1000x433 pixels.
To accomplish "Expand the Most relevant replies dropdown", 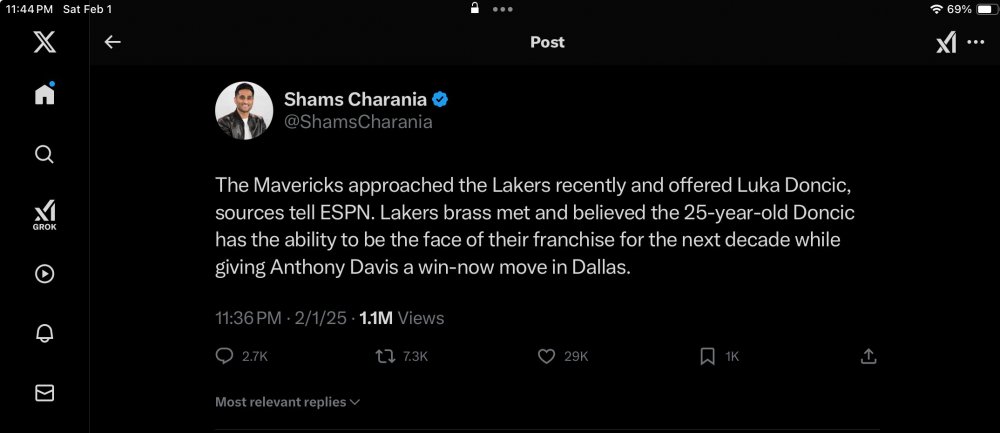I will pyautogui.click(x=287, y=402).
